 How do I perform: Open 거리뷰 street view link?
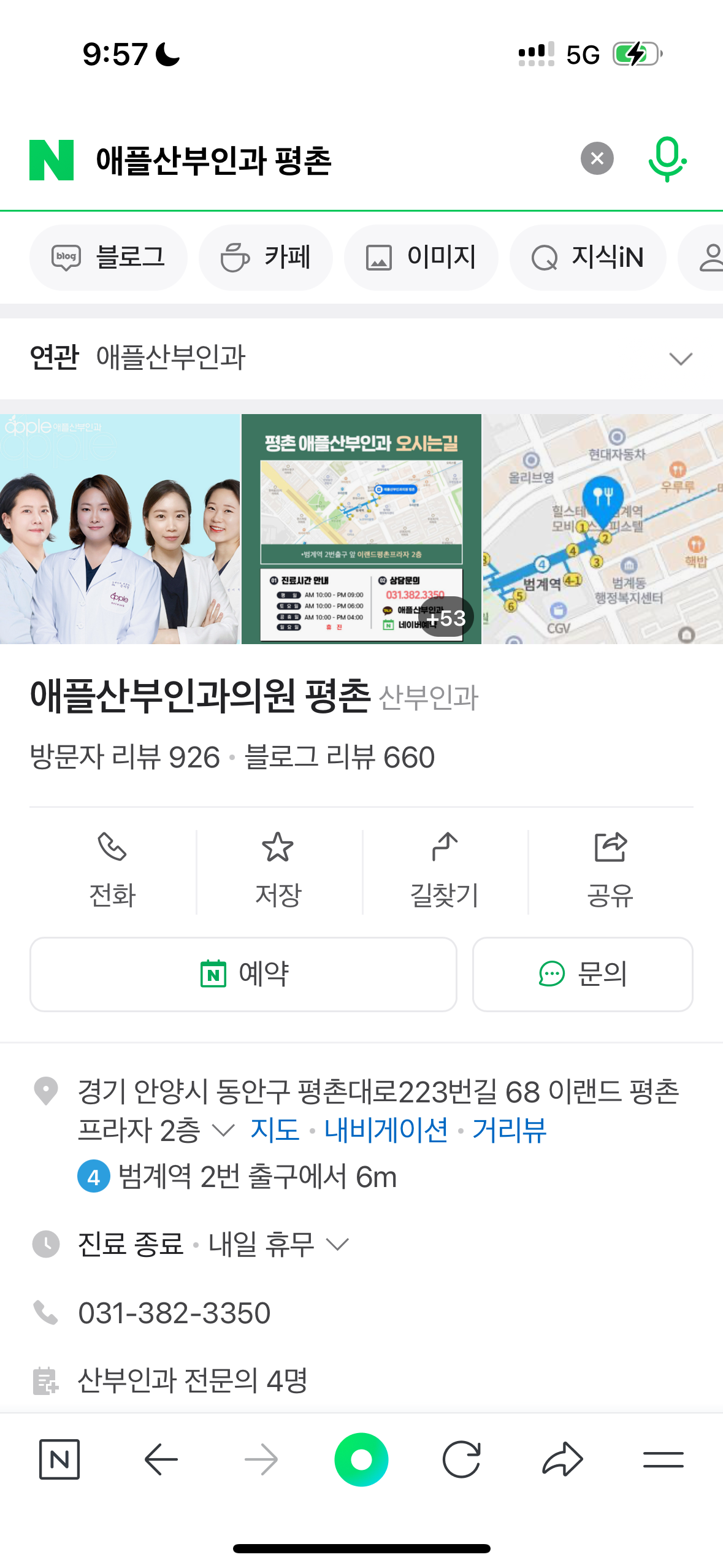click(x=509, y=1130)
